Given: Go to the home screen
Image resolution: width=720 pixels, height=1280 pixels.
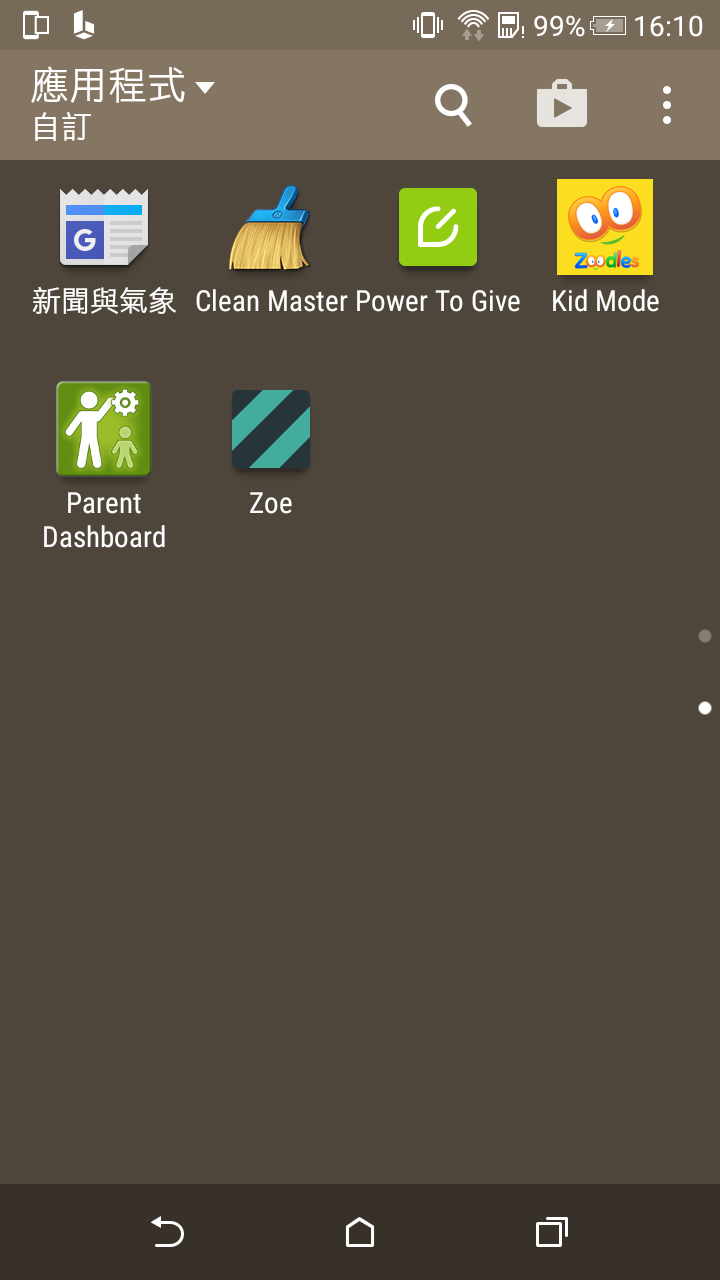Looking at the screenshot, I should (x=360, y=1232).
